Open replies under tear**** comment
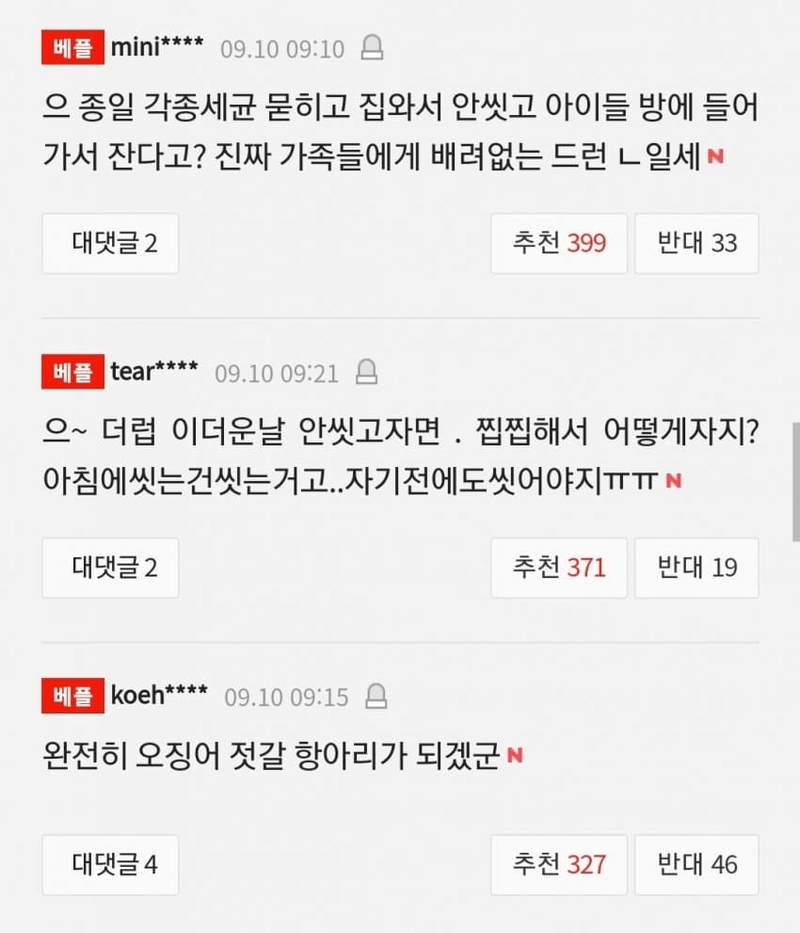The width and height of the screenshot is (800, 933). pyautogui.click(x=110, y=568)
